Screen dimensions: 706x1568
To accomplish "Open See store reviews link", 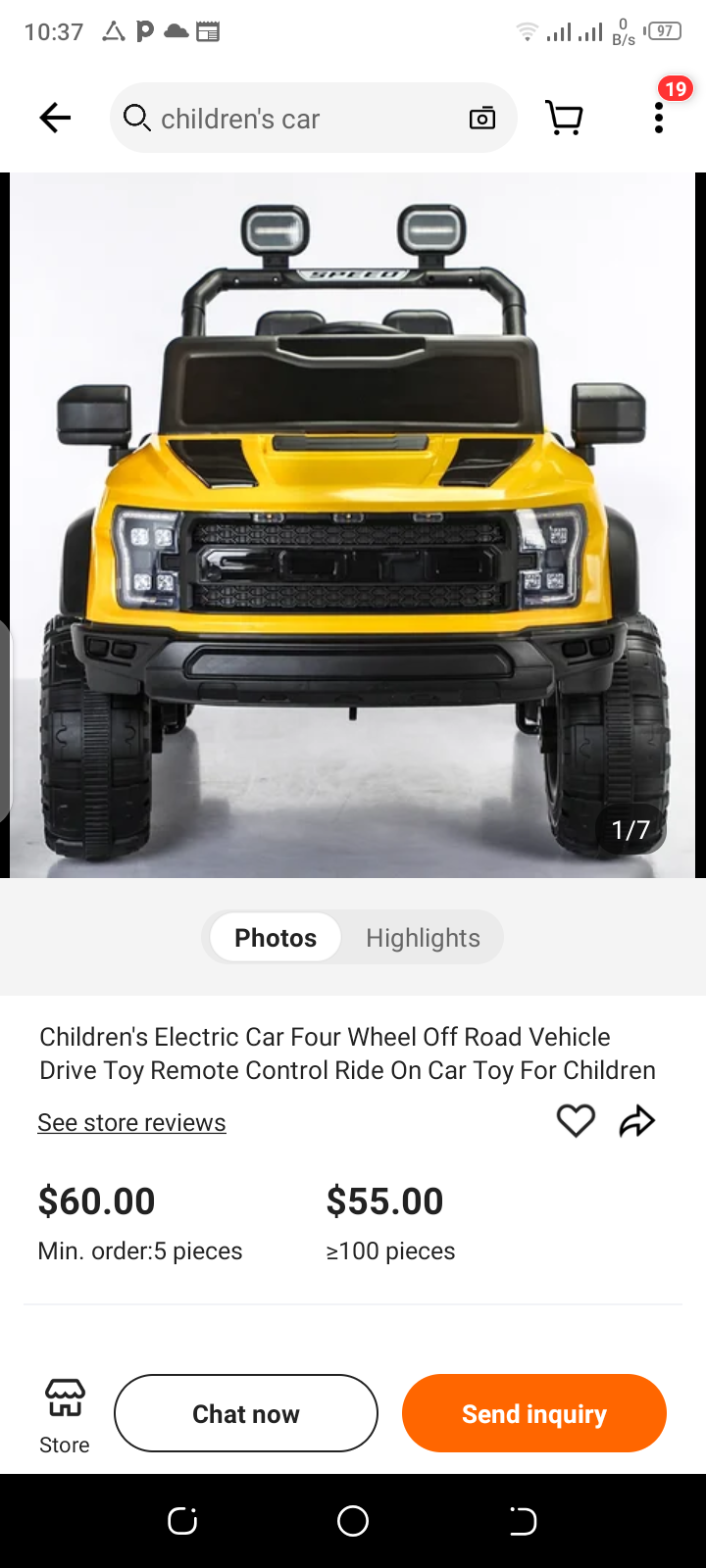I will (131, 1122).
